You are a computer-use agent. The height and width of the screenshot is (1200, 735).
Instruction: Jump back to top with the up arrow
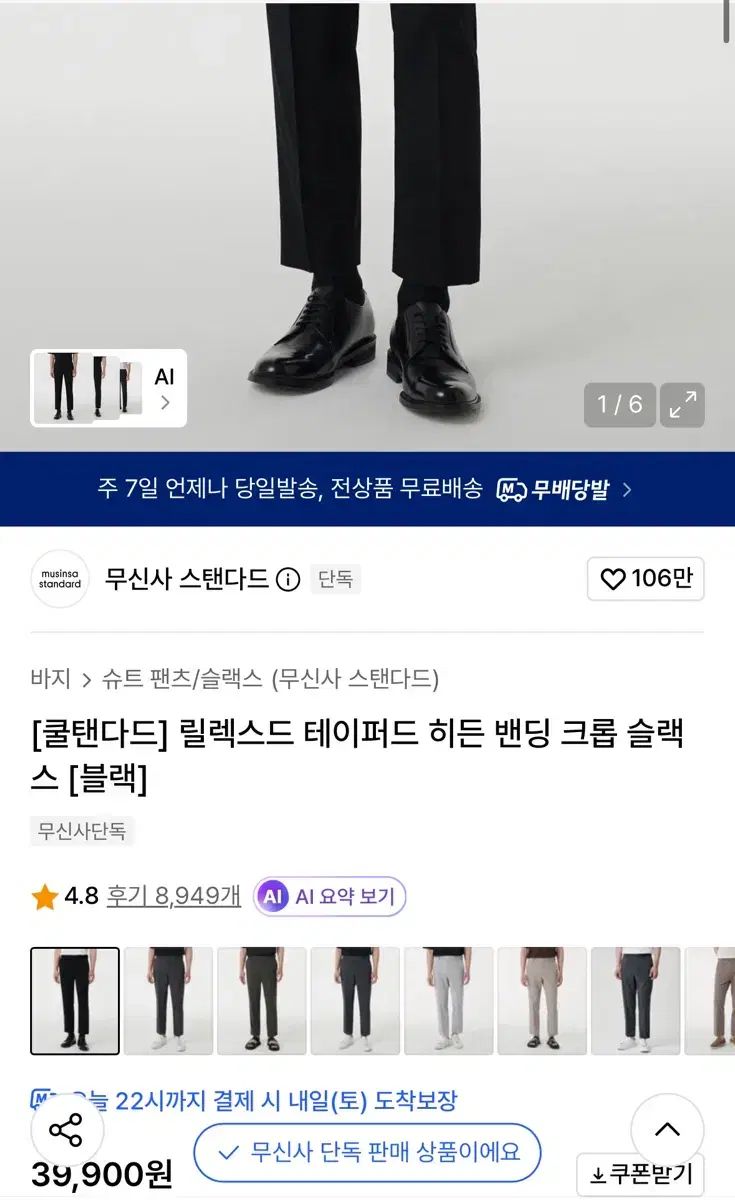pos(667,1130)
